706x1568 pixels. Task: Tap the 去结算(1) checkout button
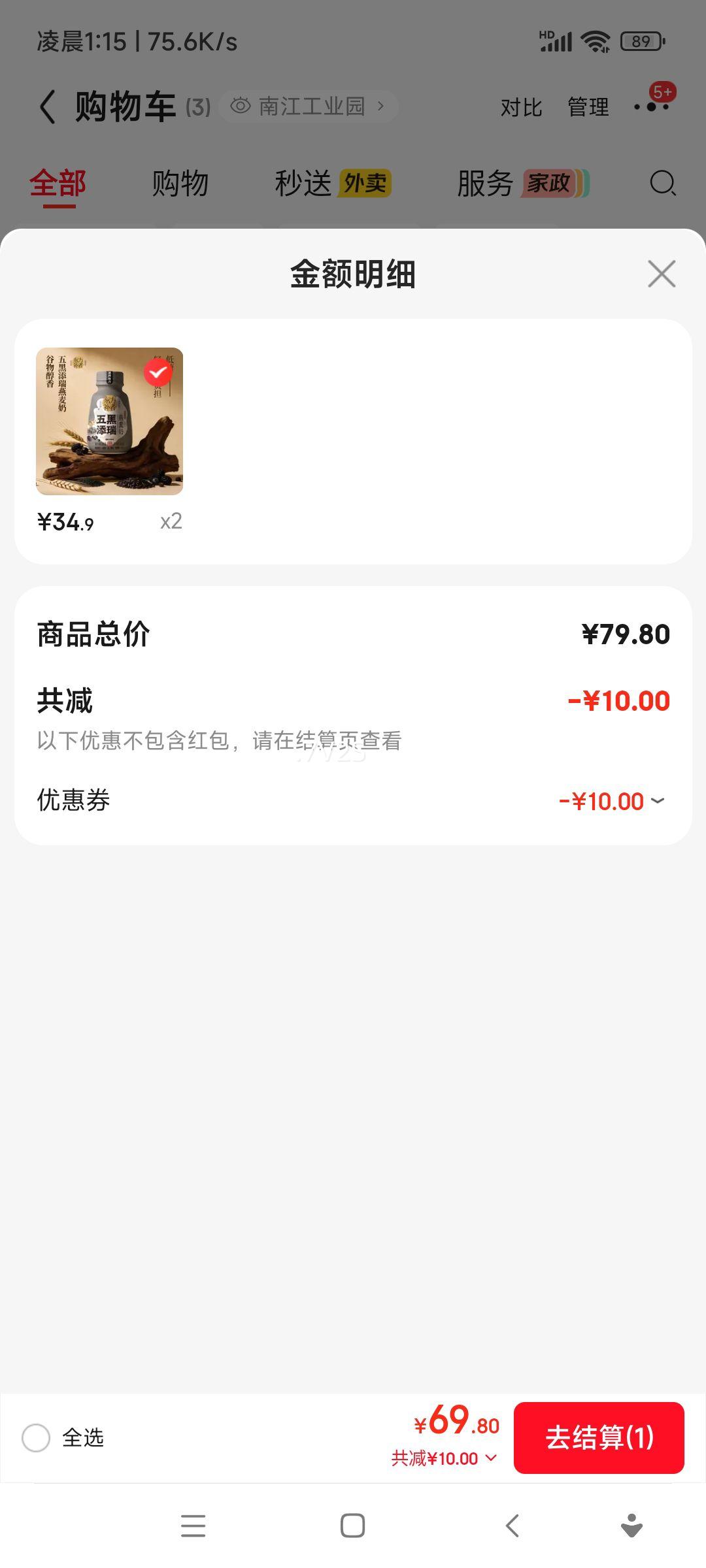(x=599, y=1437)
